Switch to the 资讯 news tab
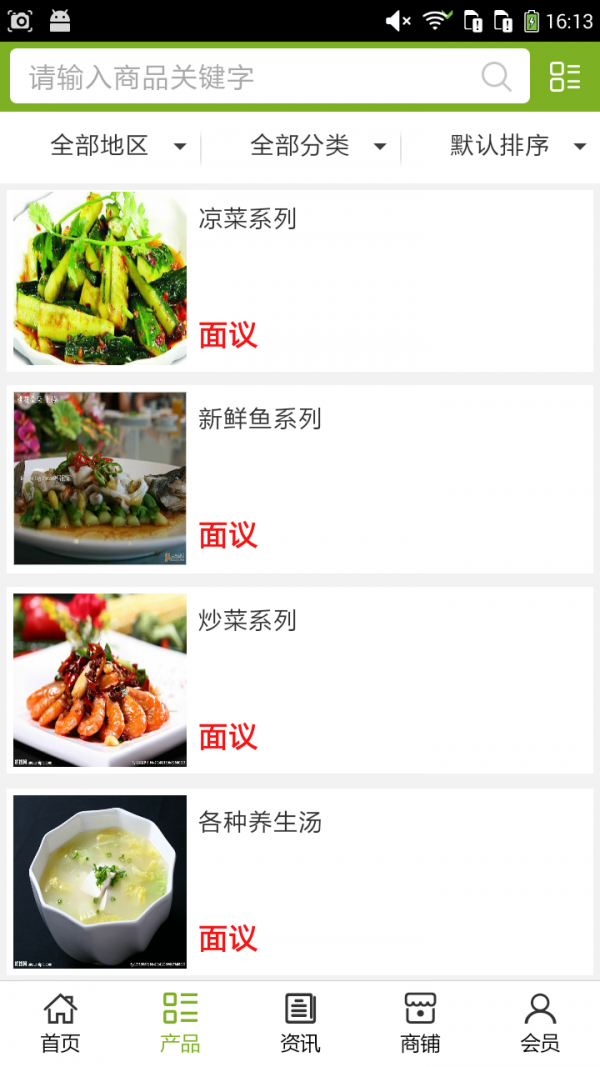 tap(300, 1023)
